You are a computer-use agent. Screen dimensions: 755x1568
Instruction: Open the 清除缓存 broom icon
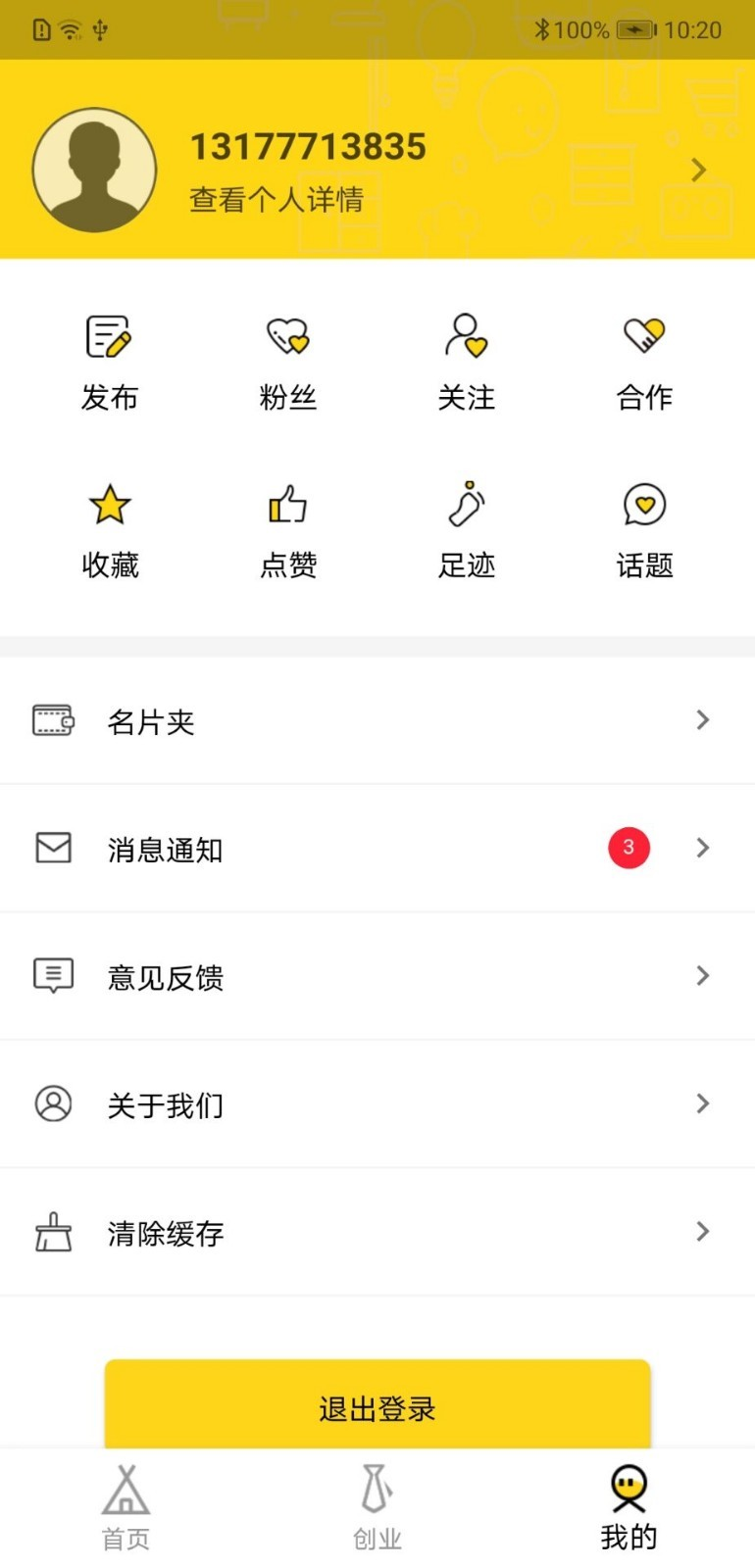coord(53,1231)
